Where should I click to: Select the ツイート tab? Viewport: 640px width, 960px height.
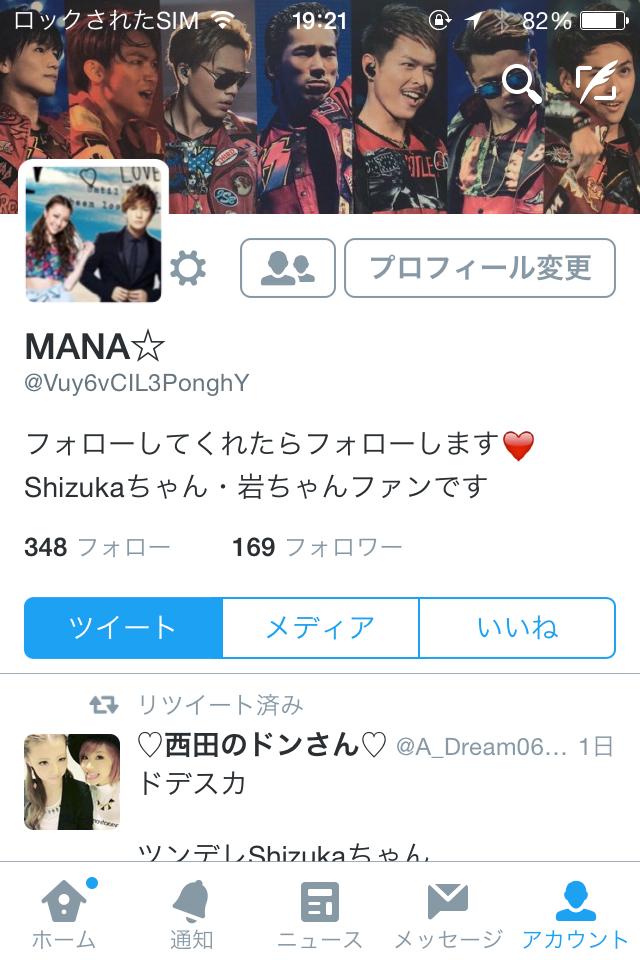pos(123,628)
